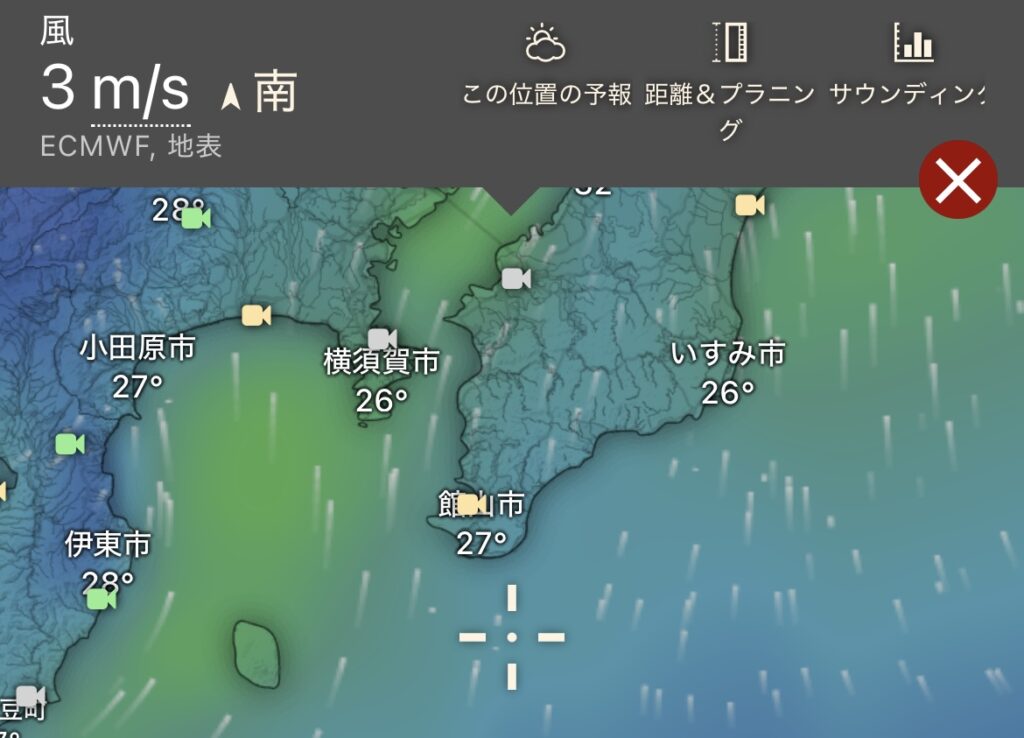1024x738 pixels.
Task: Change the m/s wind unit
Action: [x=140, y=91]
